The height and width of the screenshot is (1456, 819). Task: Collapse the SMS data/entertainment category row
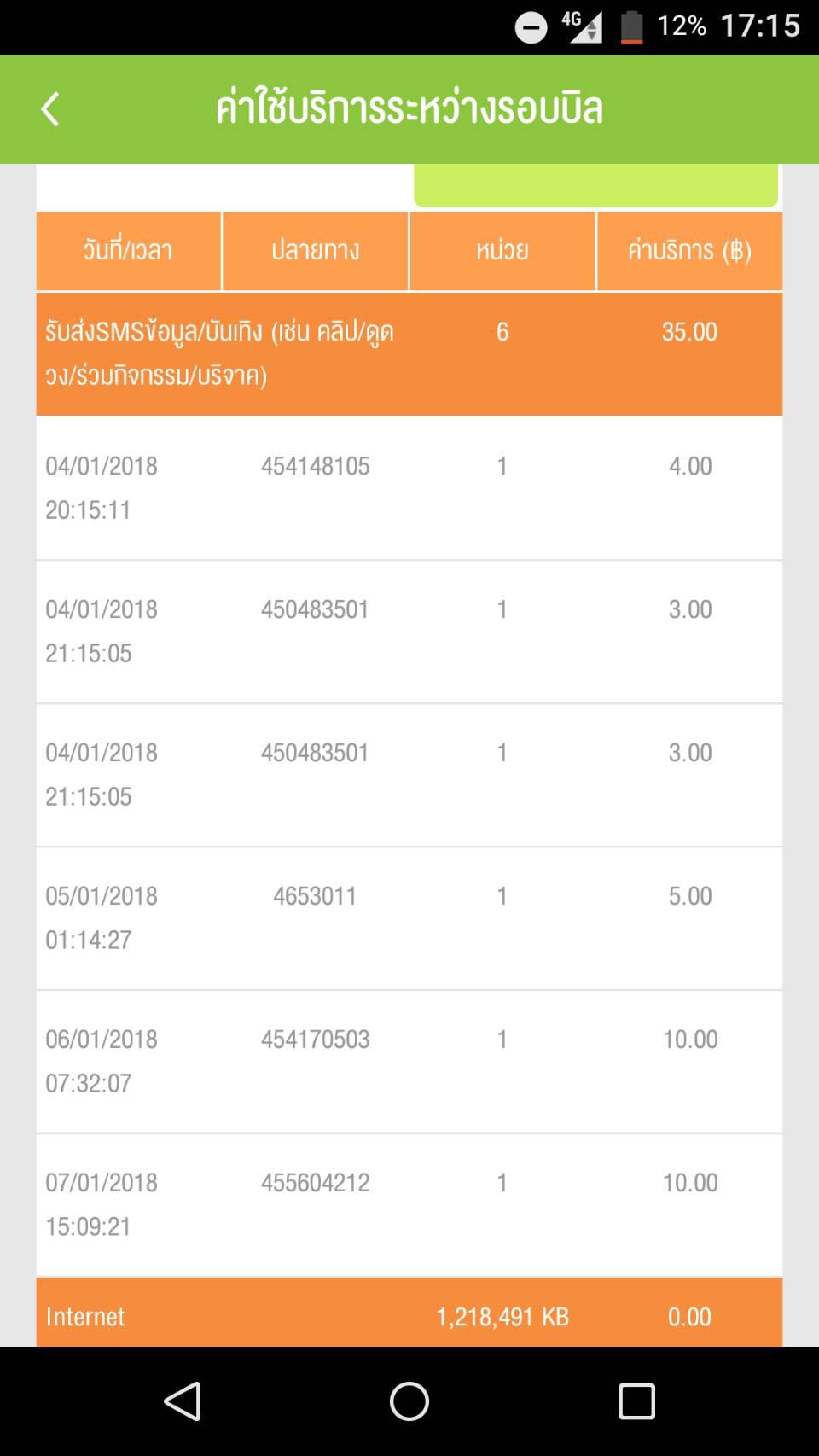point(409,353)
